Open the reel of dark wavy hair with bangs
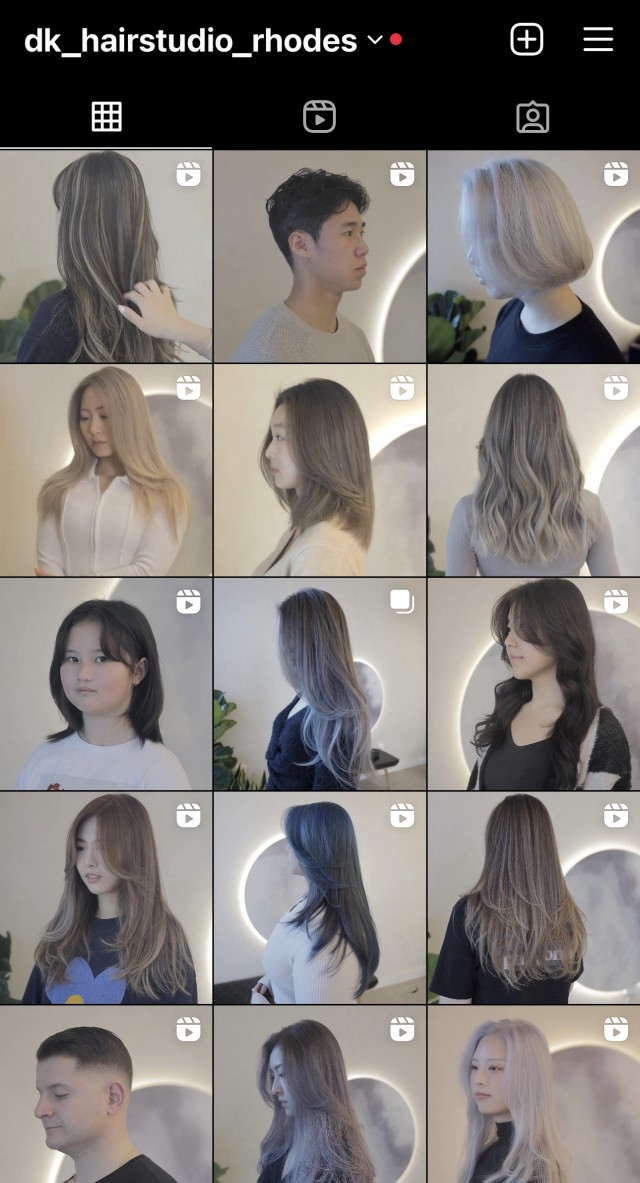This screenshot has width=640, height=1183. (533, 684)
